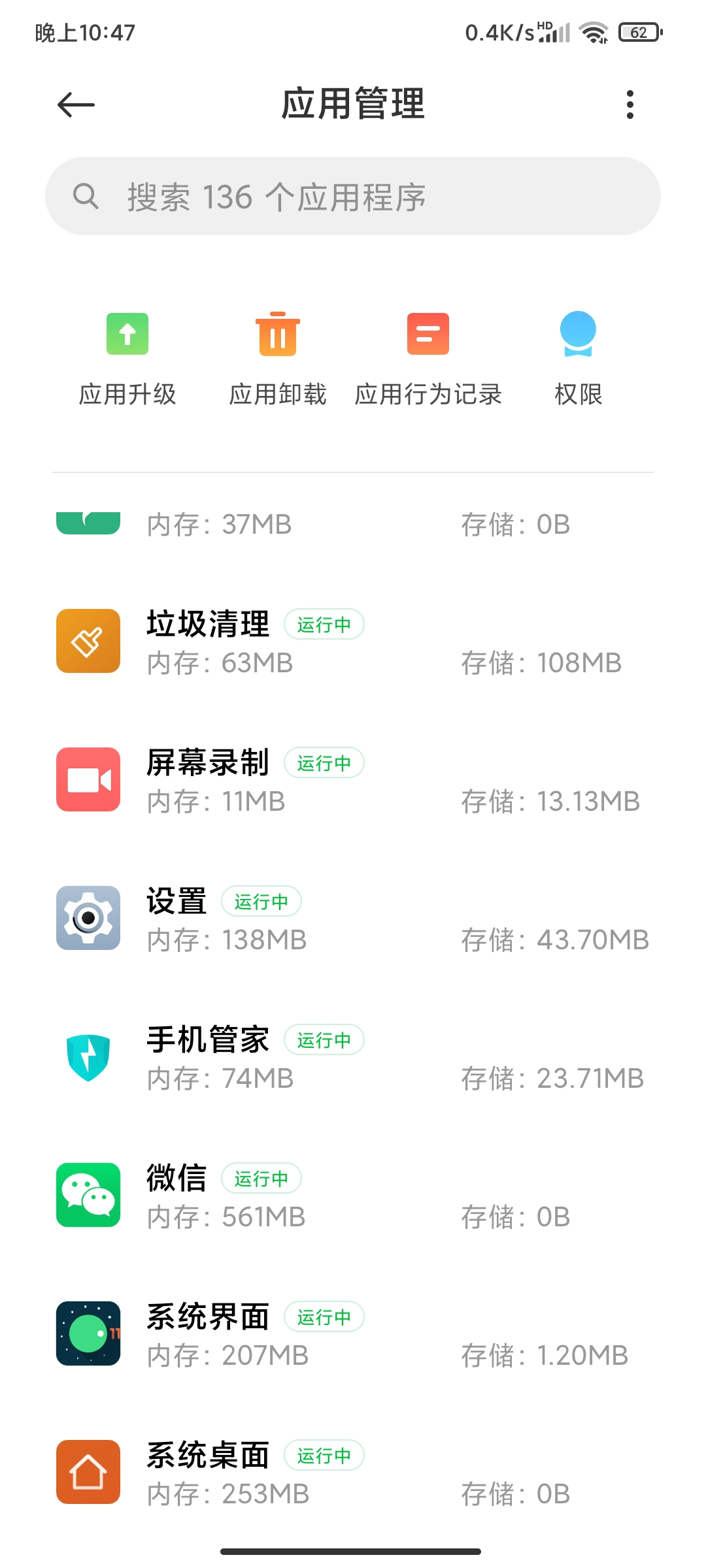View 微信 app details
Screen dimensions: 706x1568
(353, 1196)
